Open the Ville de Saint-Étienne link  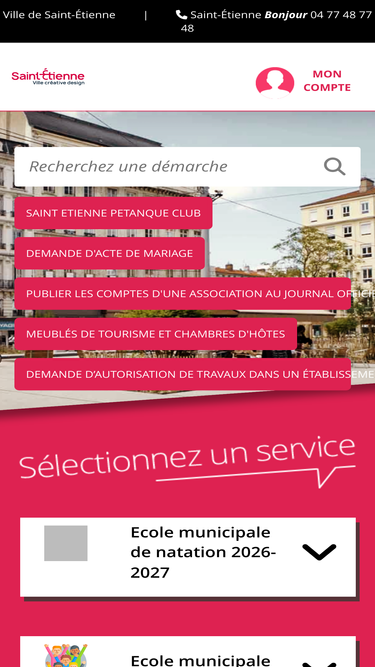59,15
